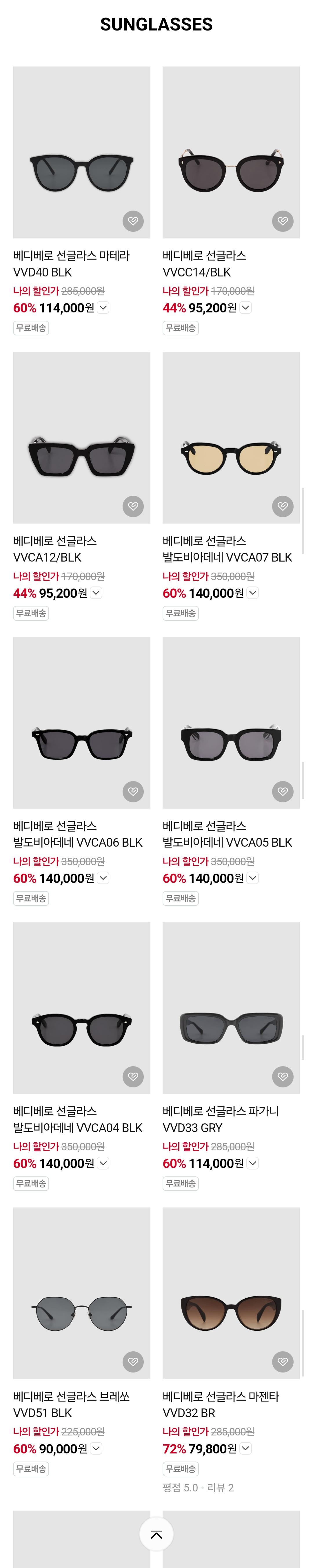
Task: Expand discount details for VVD33 GRY
Action: 253,1163
